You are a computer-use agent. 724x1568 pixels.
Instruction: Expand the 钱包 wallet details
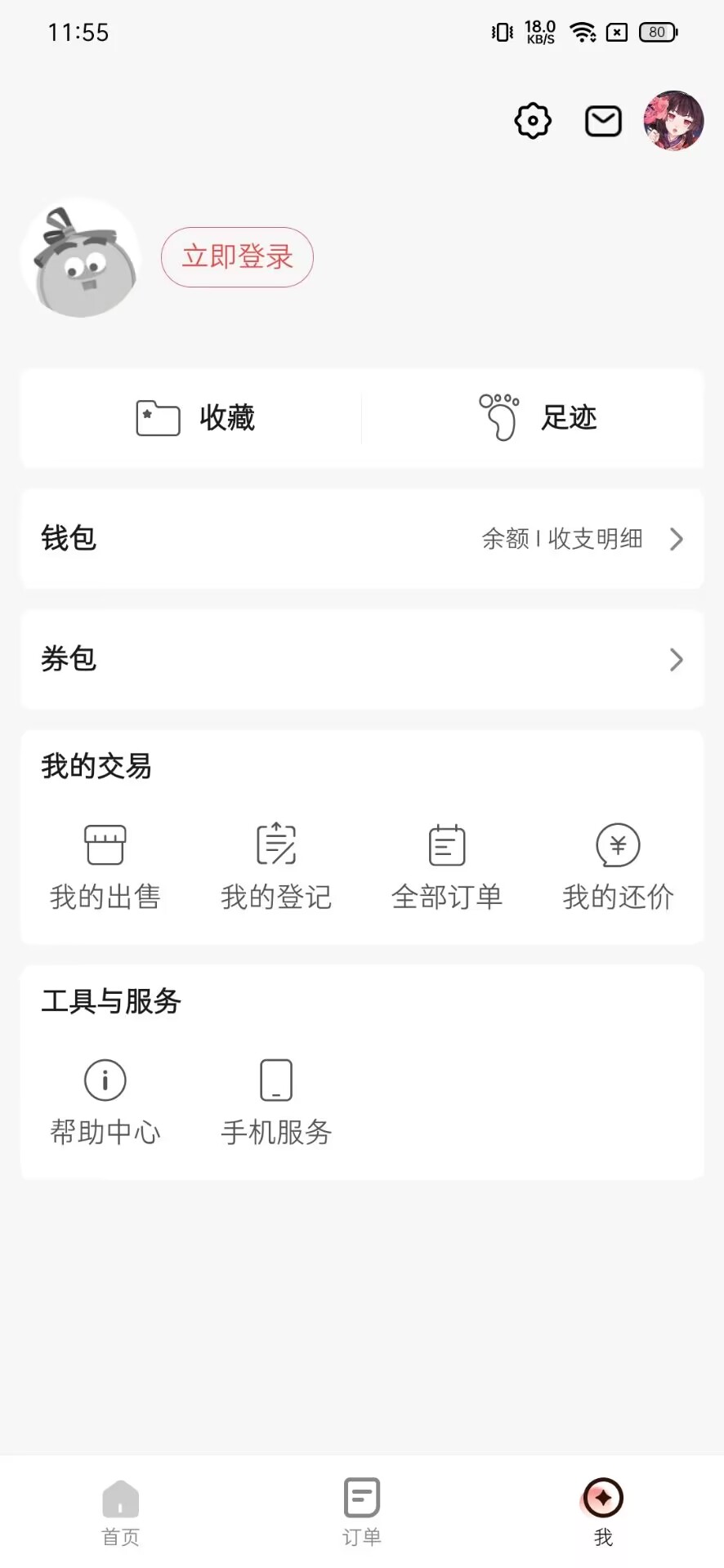362,539
